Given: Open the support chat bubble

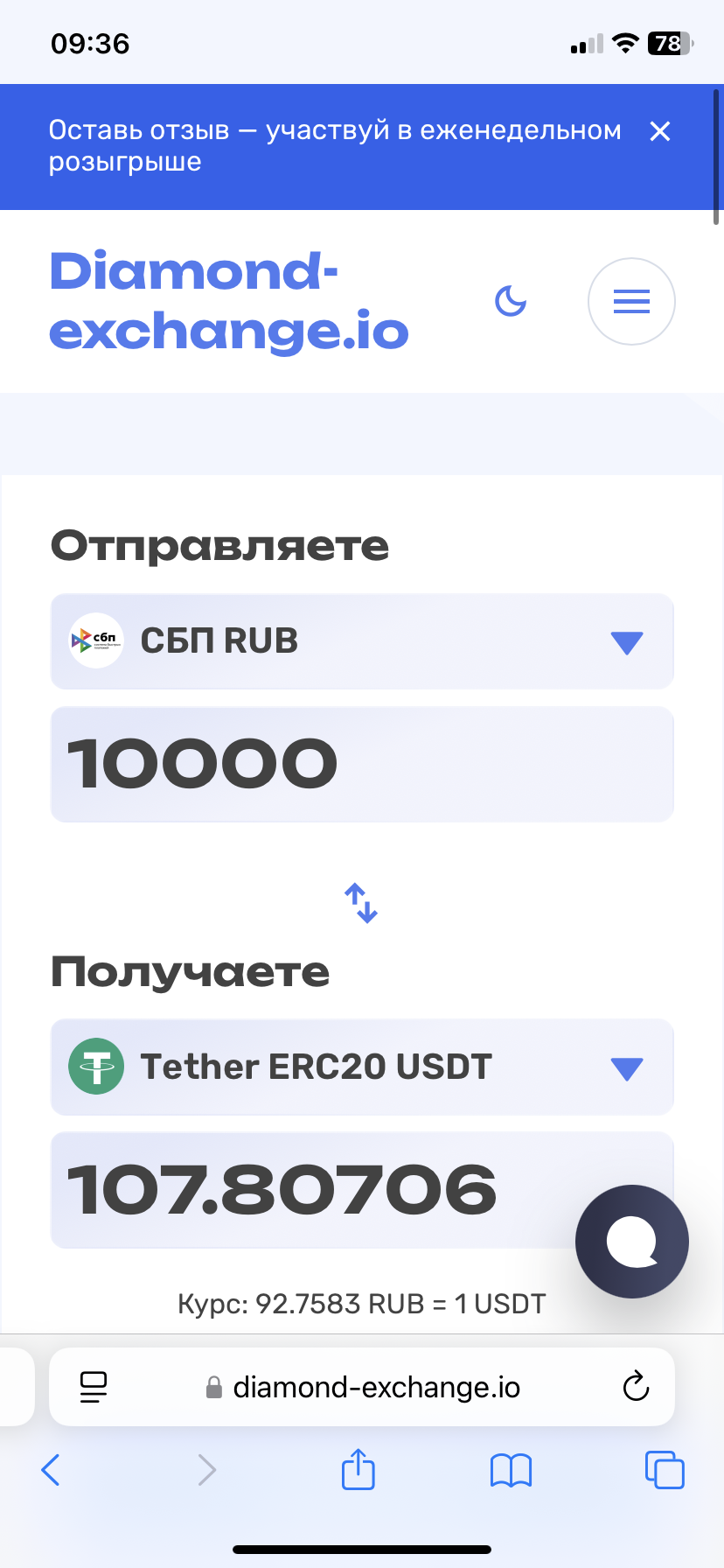Looking at the screenshot, I should pyautogui.click(x=632, y=1242).
